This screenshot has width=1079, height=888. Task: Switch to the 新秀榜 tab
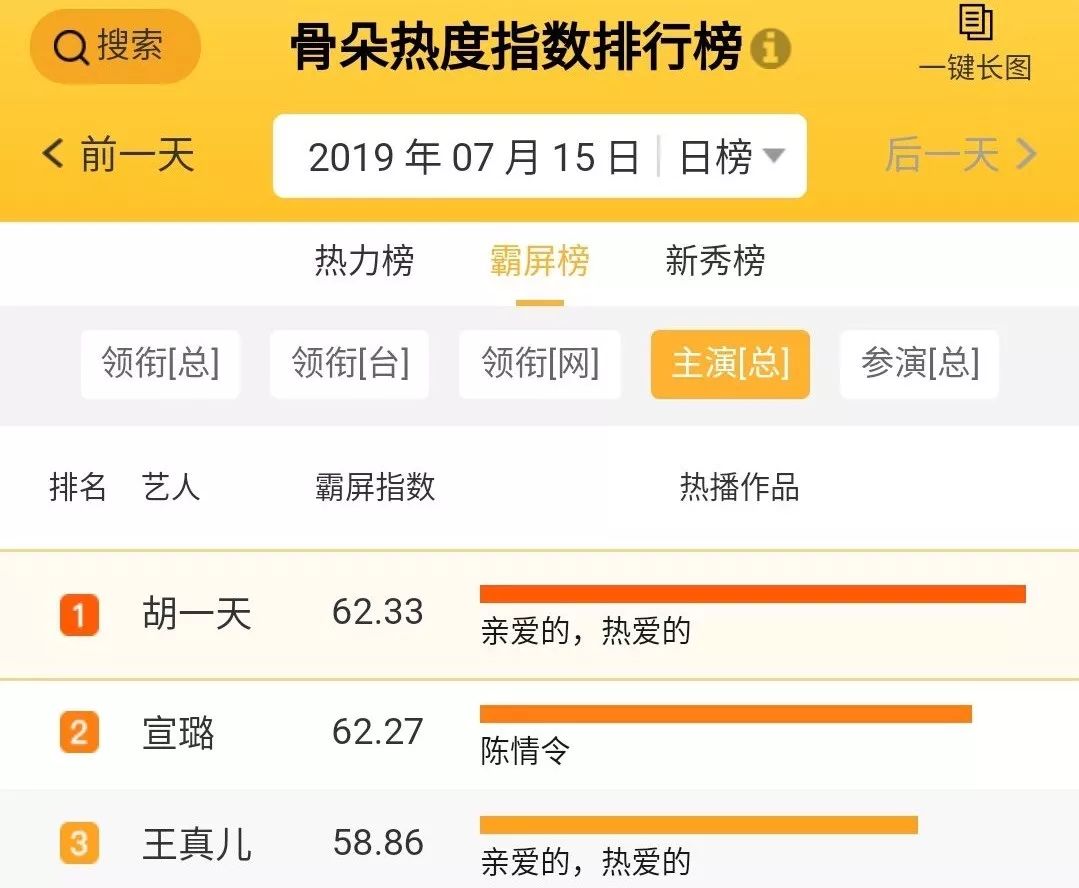point(715,261)
